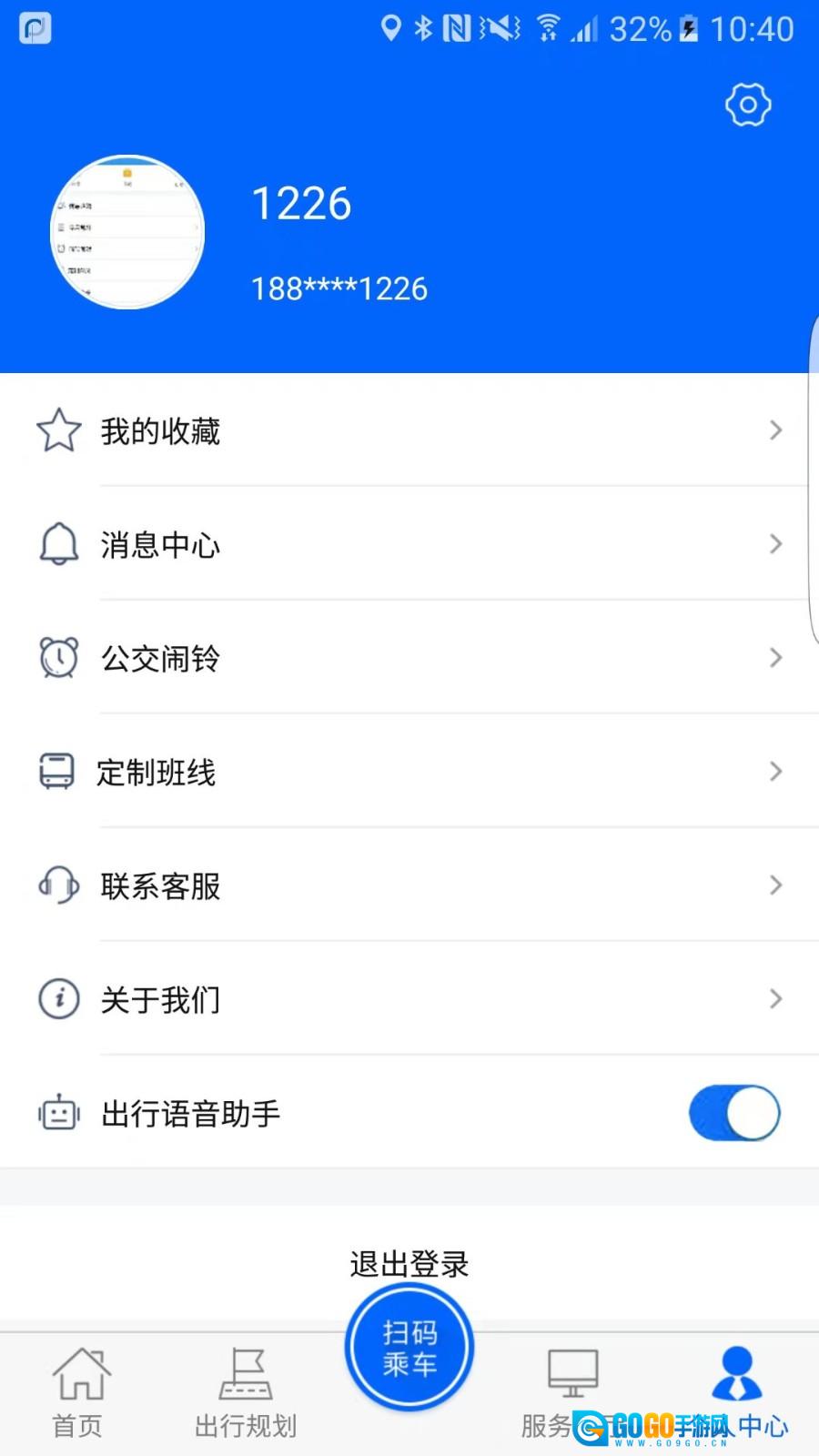Open the 我的收藏 star icon
This screenshot has width=819, height=1456.
point(58,430)
